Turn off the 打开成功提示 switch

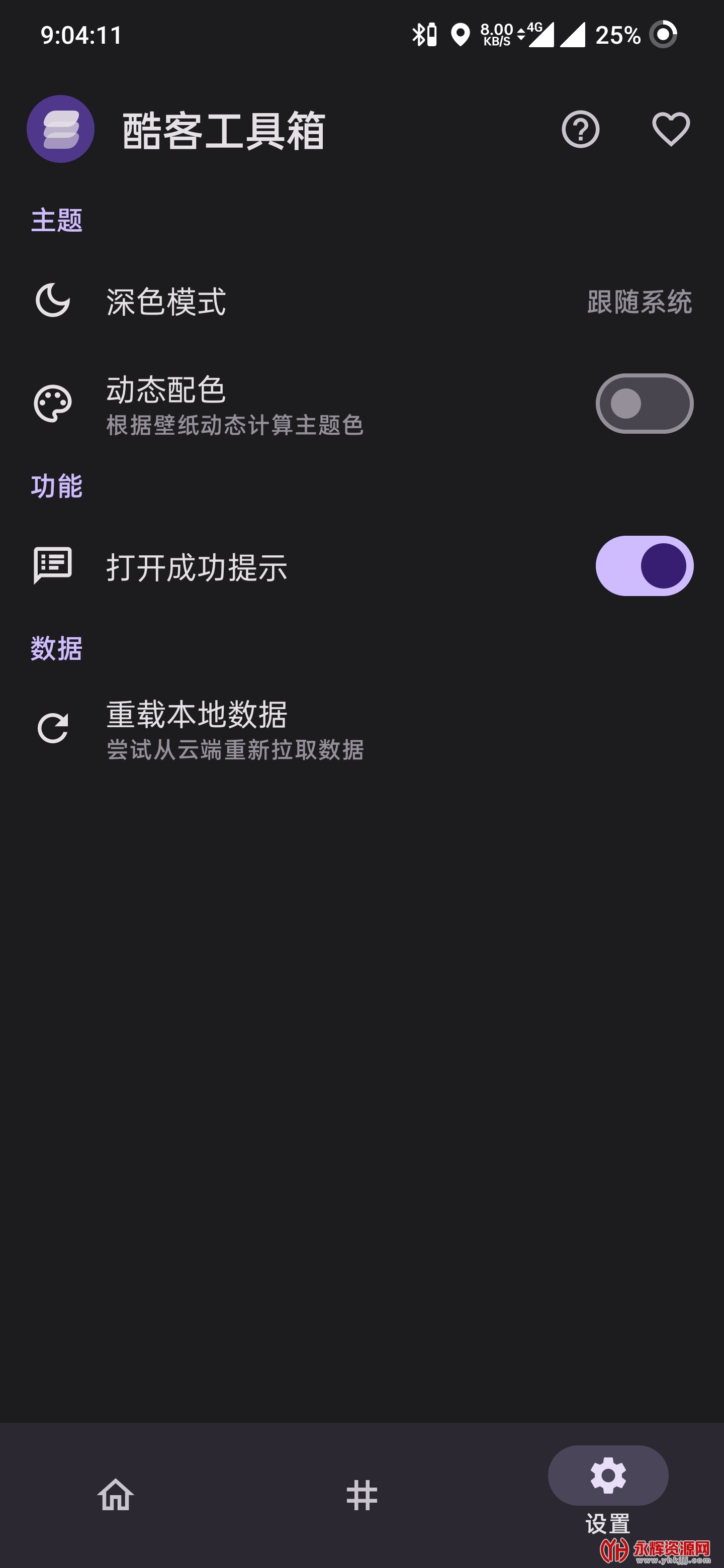pos(644,566)
